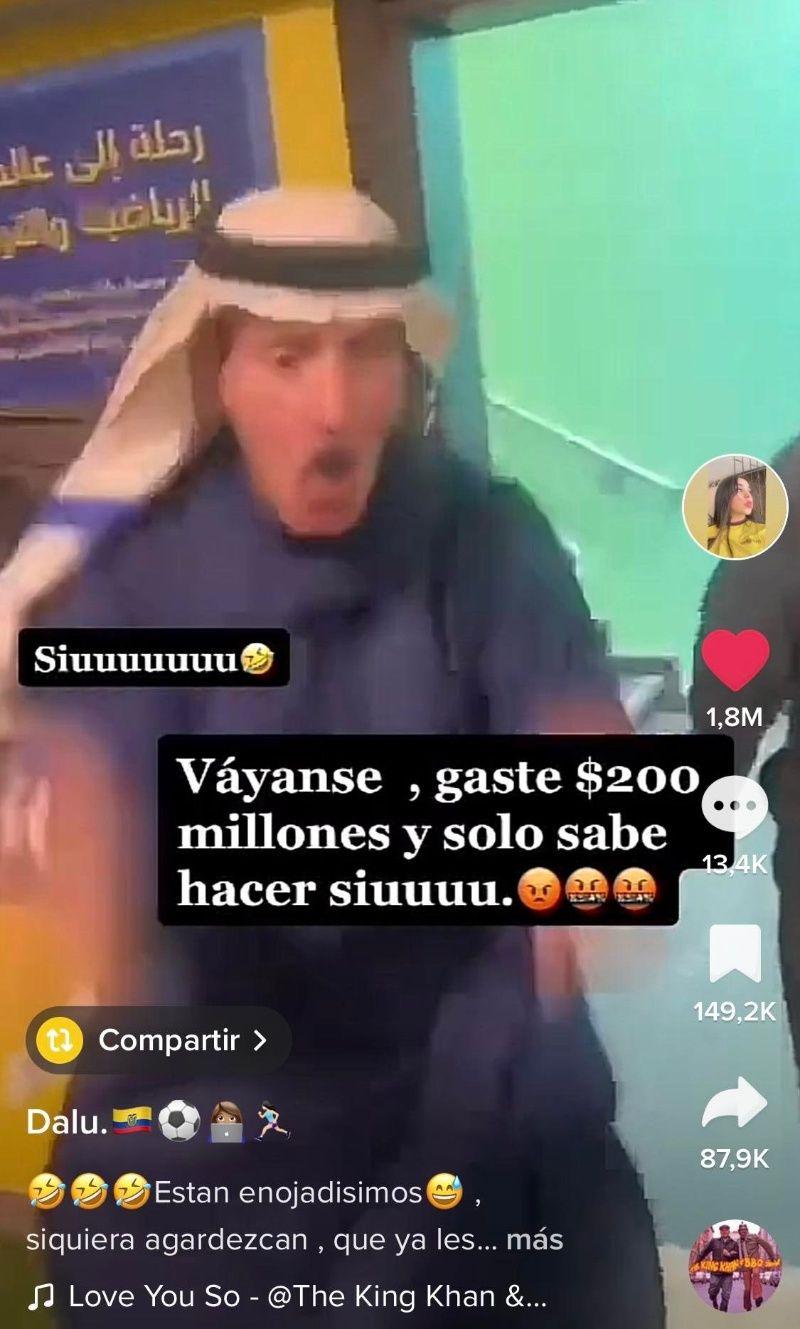The image size is (800, 1329).
Task: Open the creator's profile picture
Action: (x=734, y=506)
